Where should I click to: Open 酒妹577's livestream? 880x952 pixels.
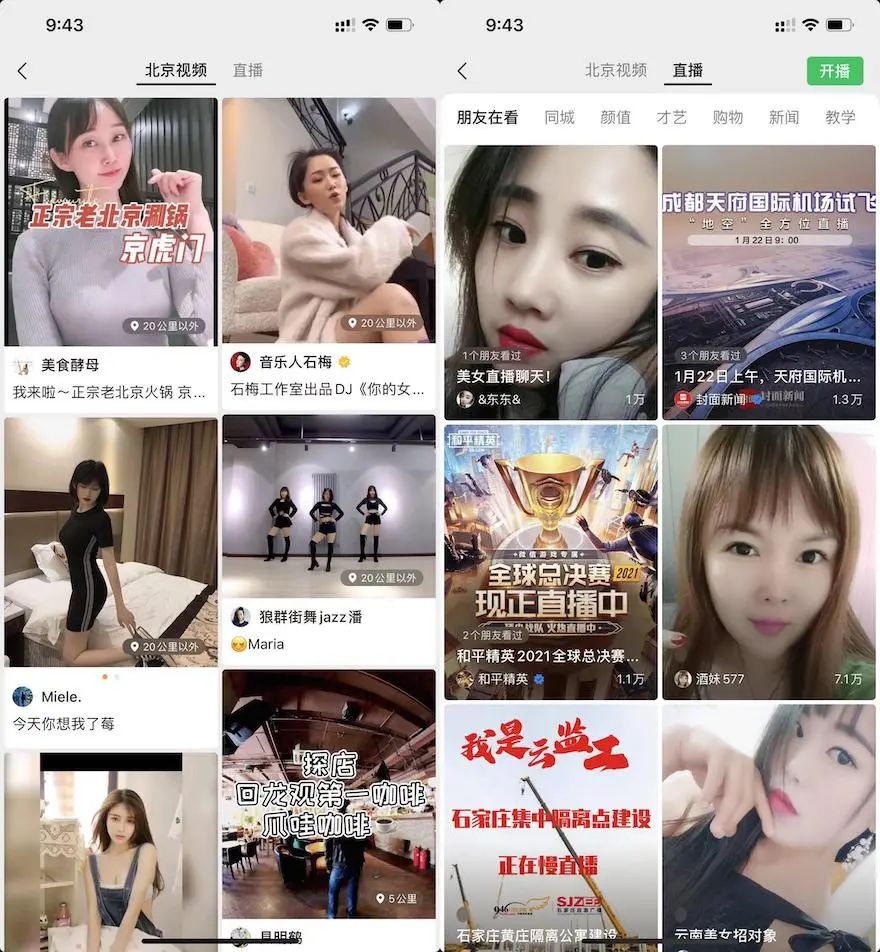768,560
